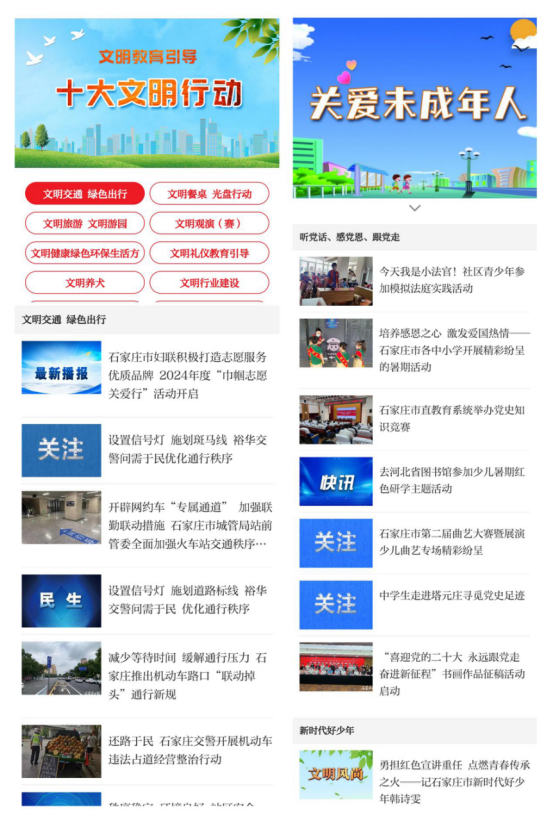Viewport: 553px width, 822px height.
Task: Open the 文明观演（赛） category
Action: pyautogui.click(x=209, y=224)
